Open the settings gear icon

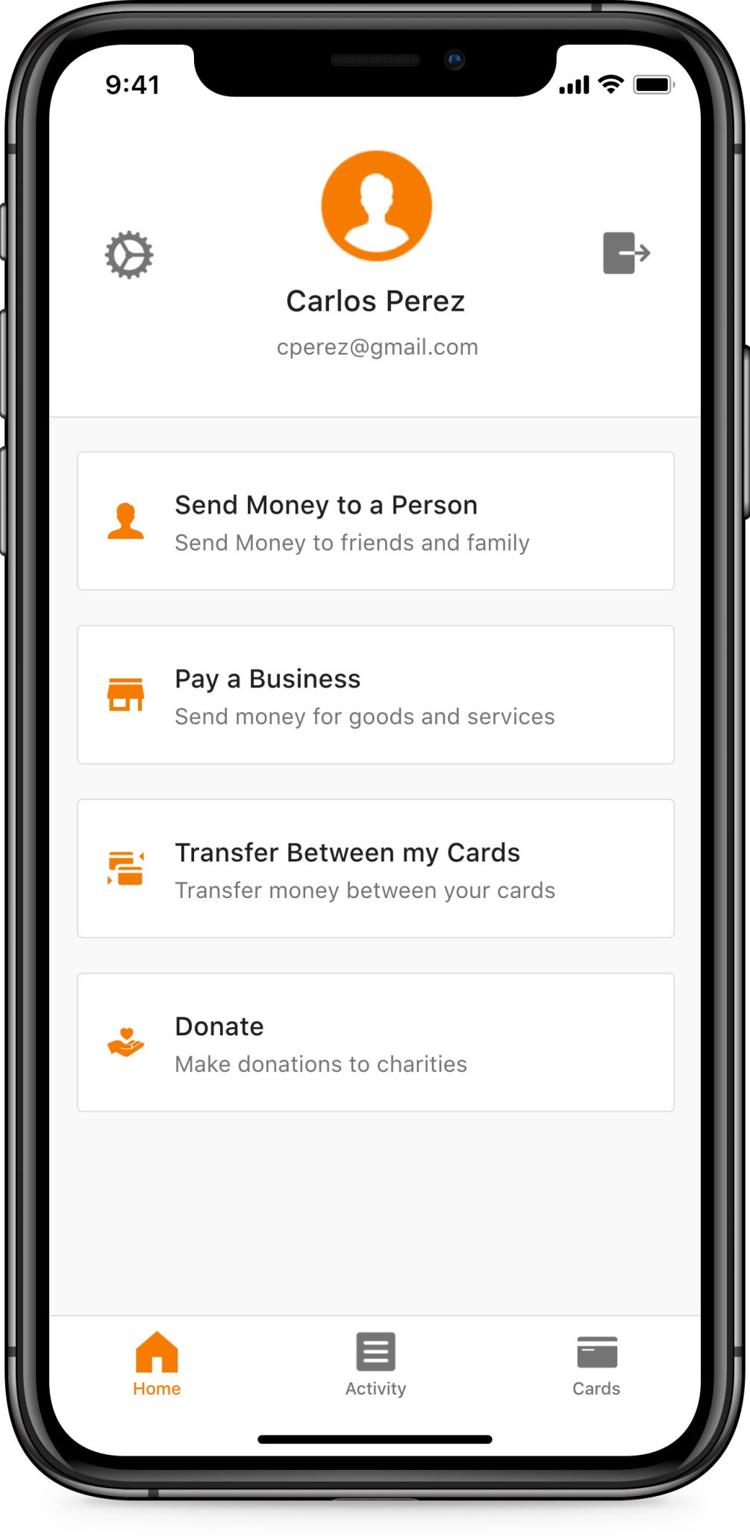pyautogui.click(x=129, y=255)
